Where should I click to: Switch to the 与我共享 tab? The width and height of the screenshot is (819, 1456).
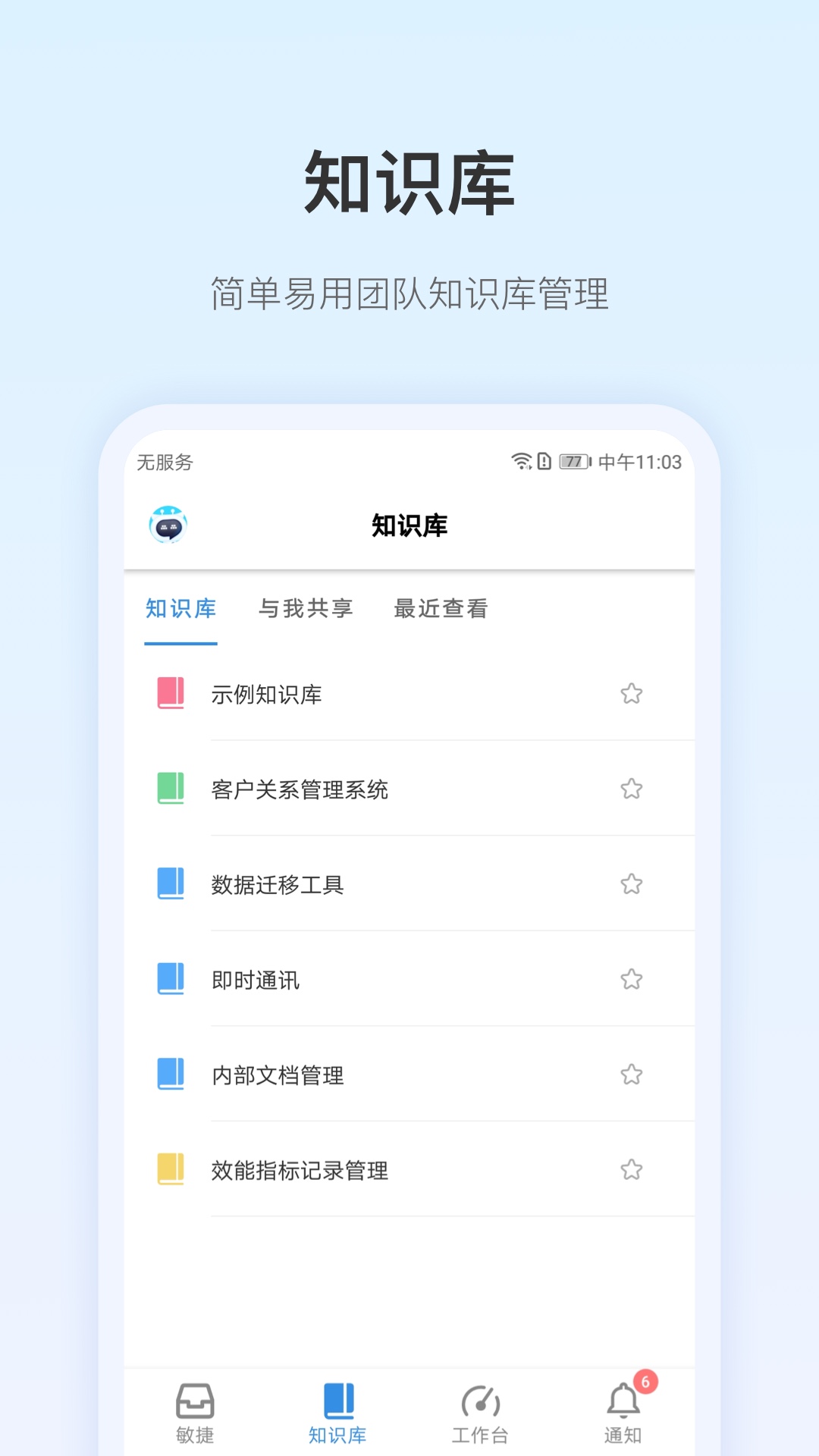[x=306, y=608]
